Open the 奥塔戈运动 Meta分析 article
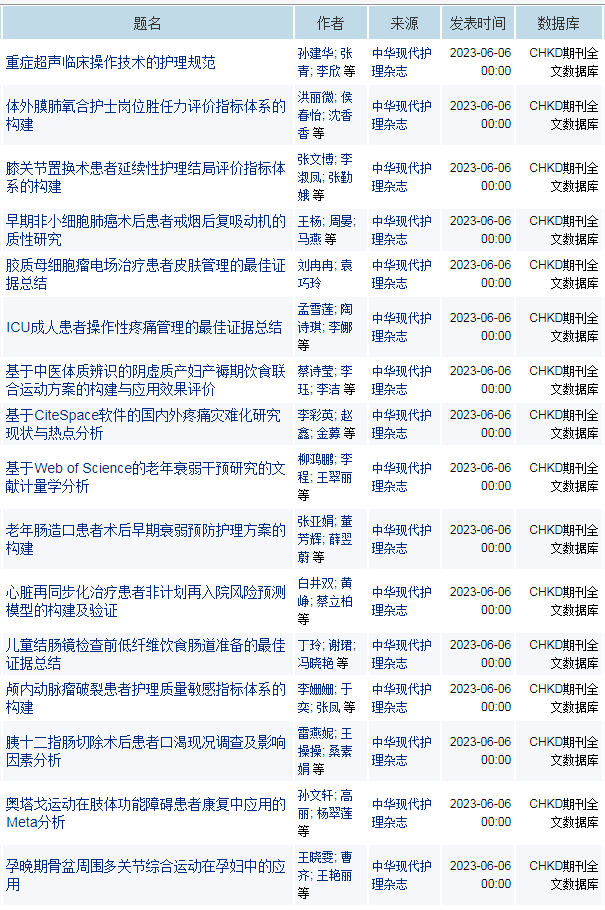The height and width of the screenshot is (910, 605). tap(145, 804)
